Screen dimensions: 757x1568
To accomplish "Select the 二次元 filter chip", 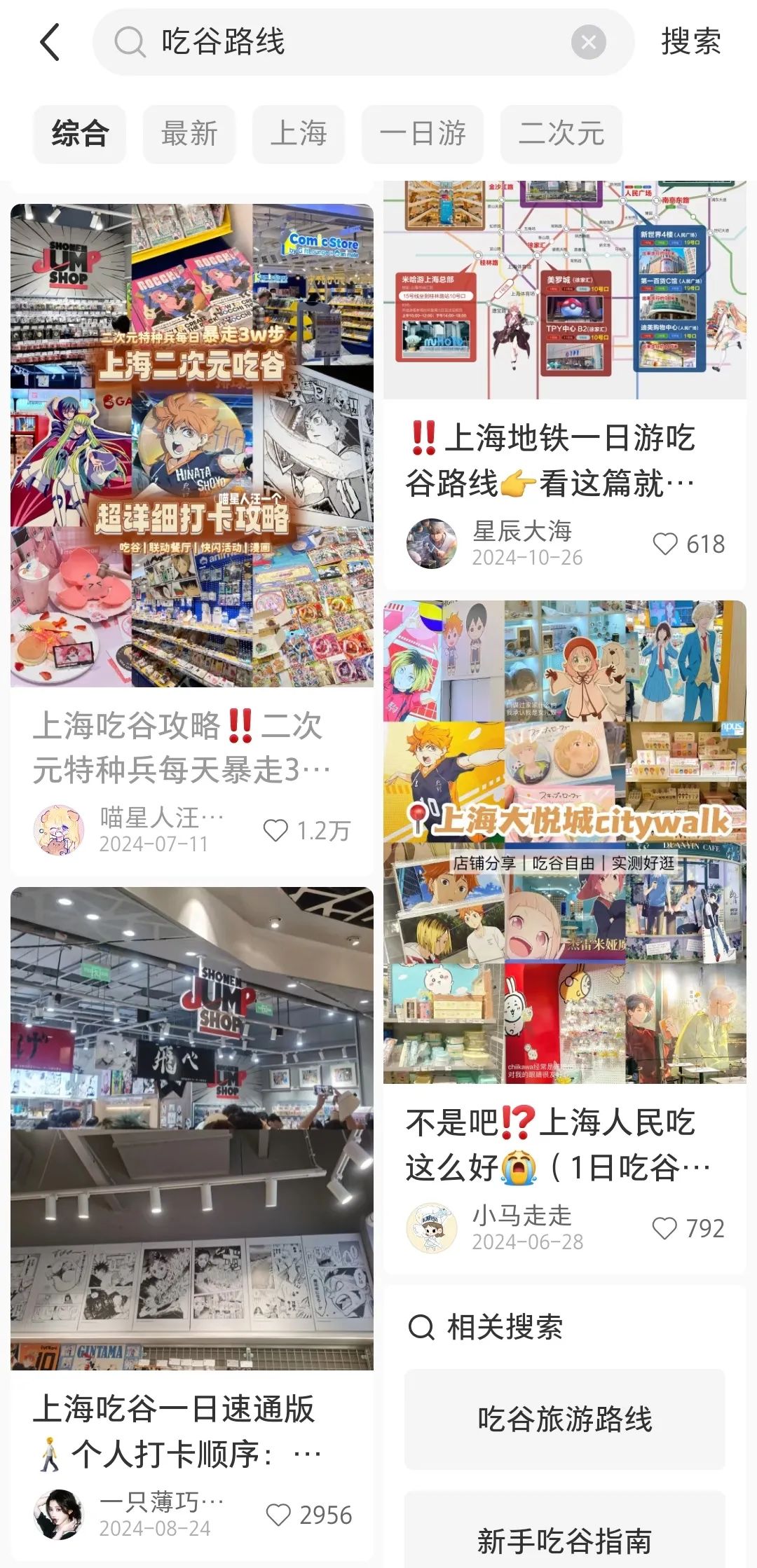I will click(x=561, y=134).
